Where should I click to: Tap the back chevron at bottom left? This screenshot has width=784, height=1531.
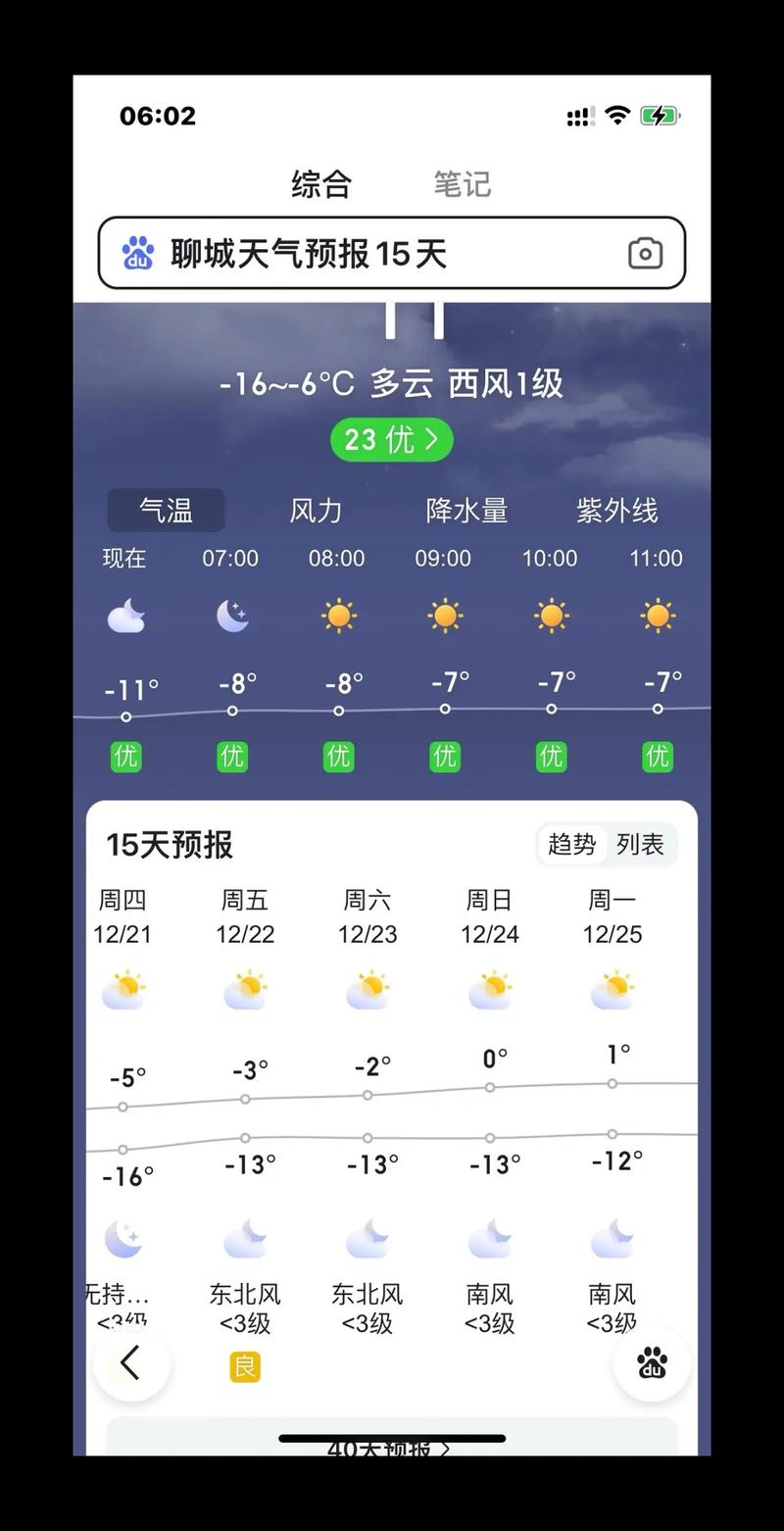pos(132,1363)
